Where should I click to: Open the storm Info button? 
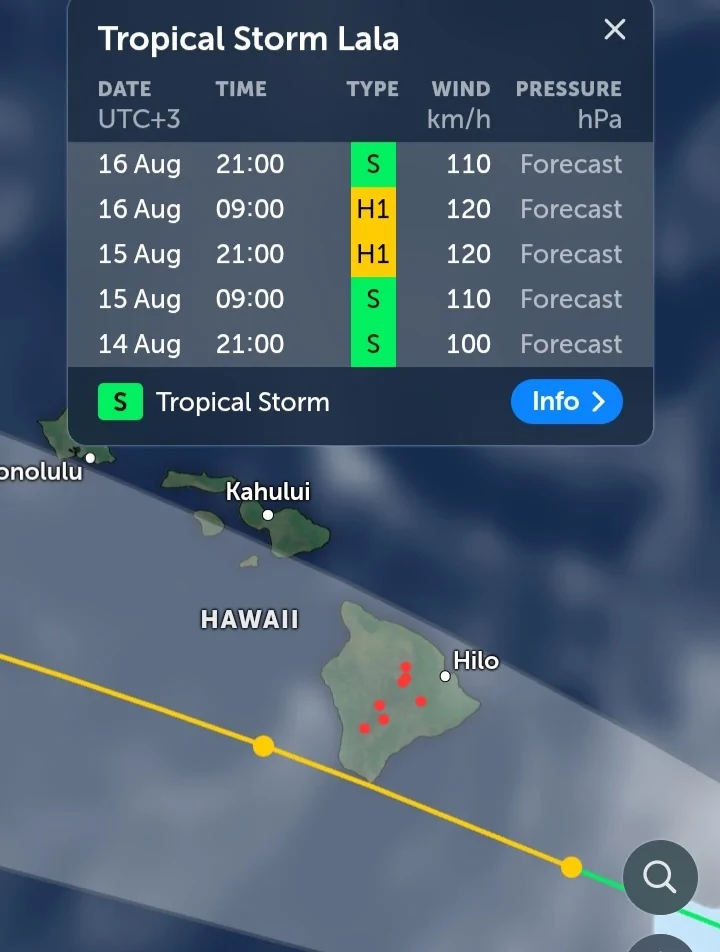[x=566, y=401]
